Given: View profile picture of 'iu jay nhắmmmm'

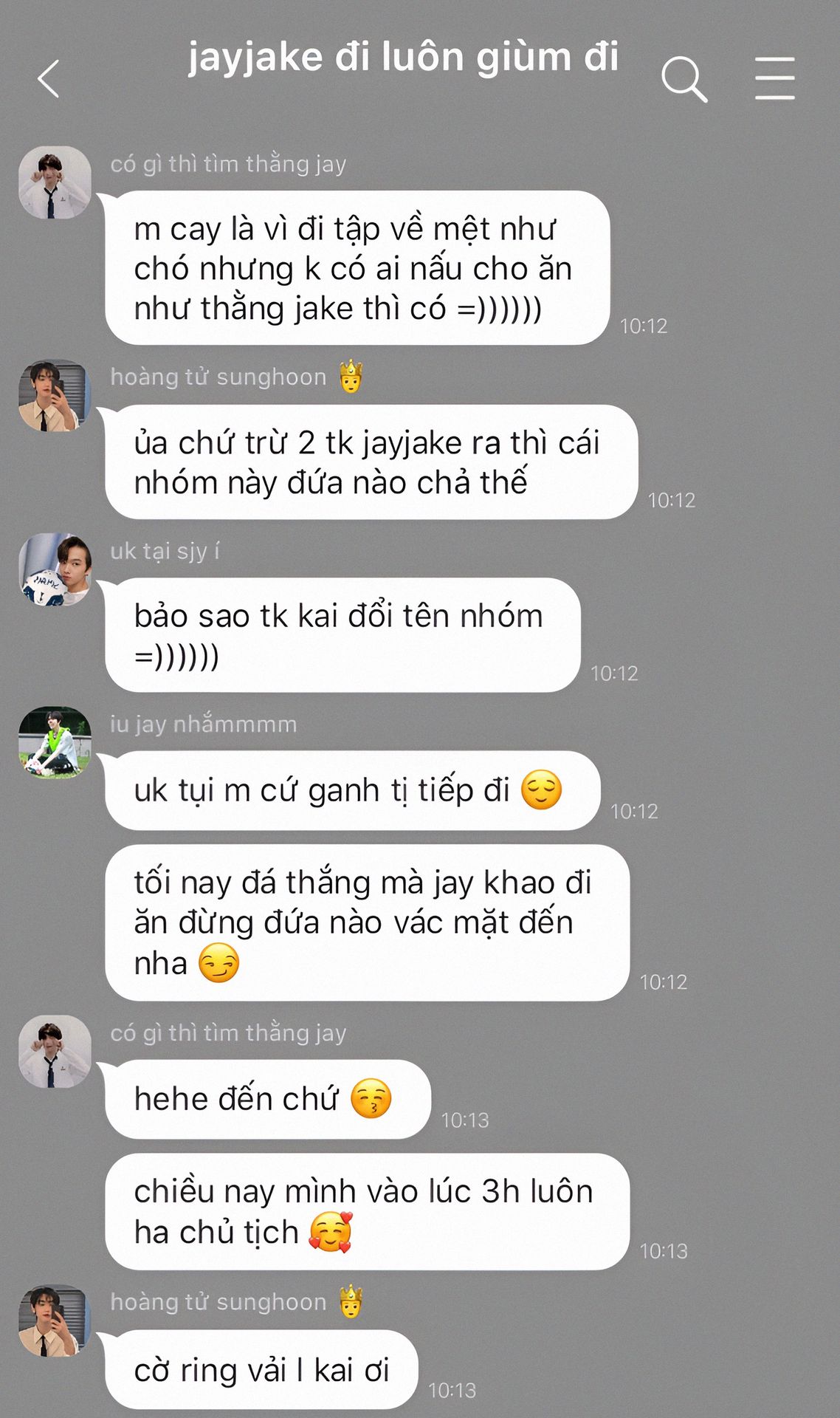Looking at the screenshot, I should point(55,743).
